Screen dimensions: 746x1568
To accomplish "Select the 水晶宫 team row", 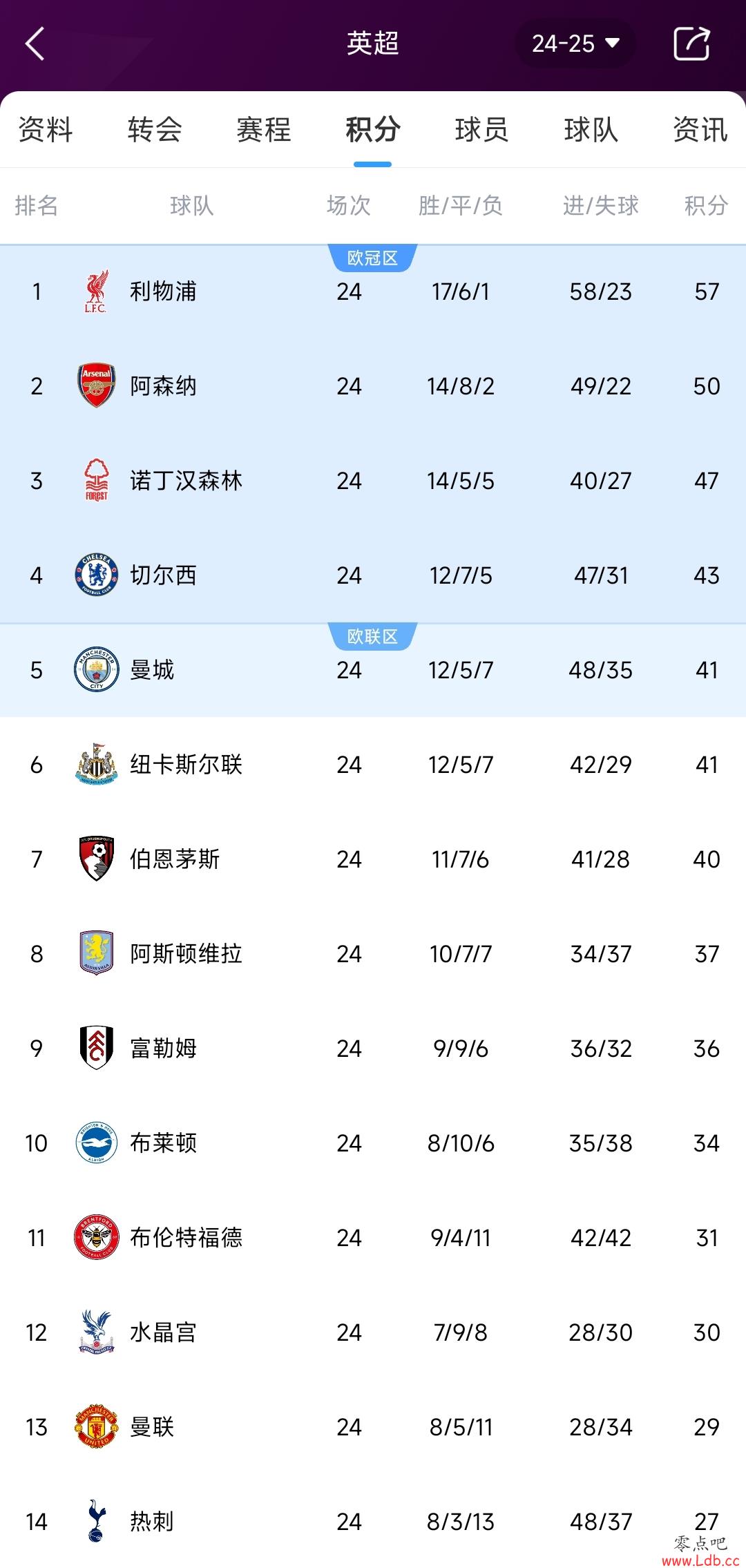I will [373, 1332].
